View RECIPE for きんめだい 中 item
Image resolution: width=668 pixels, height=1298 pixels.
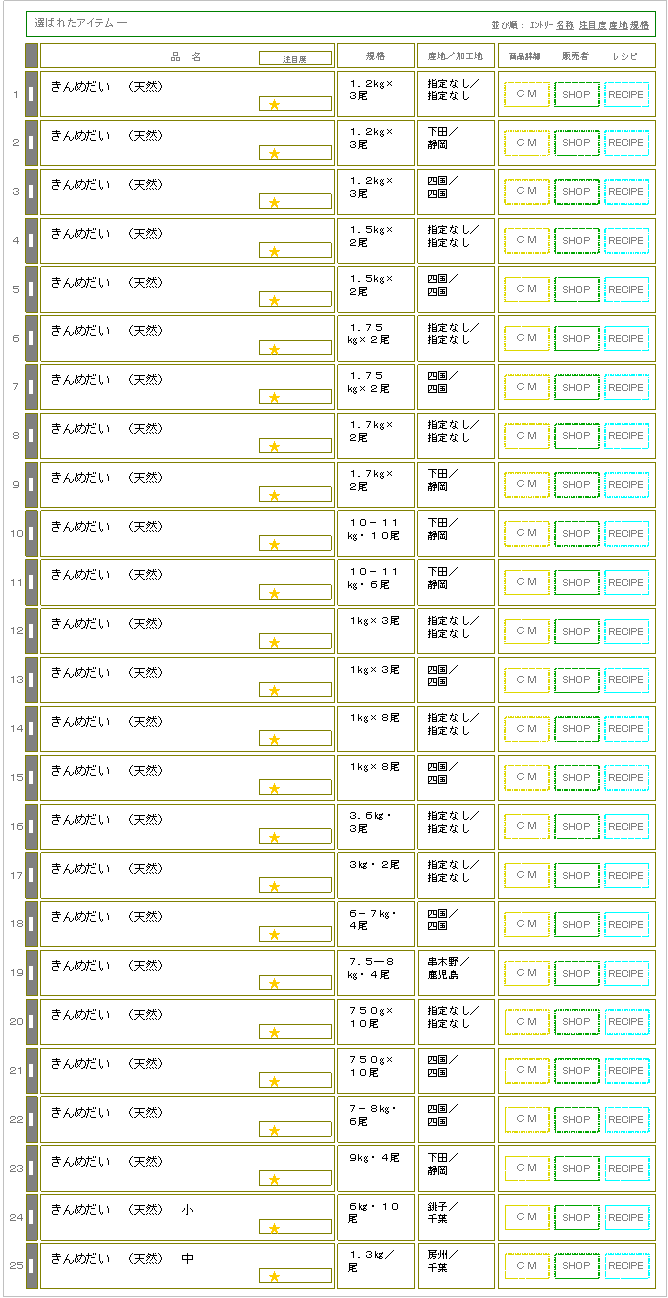(626, 1266)
